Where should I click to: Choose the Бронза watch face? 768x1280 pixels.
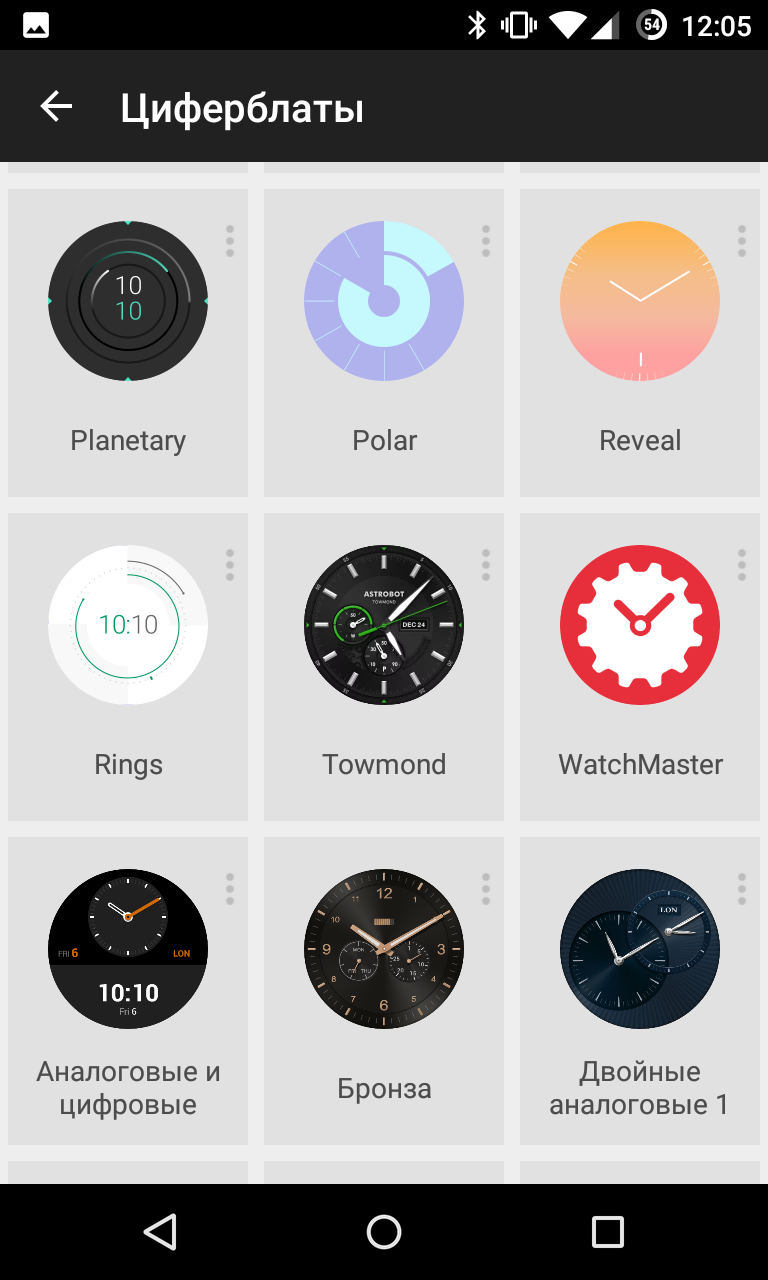pyautogui.click(x=384, y=949)
